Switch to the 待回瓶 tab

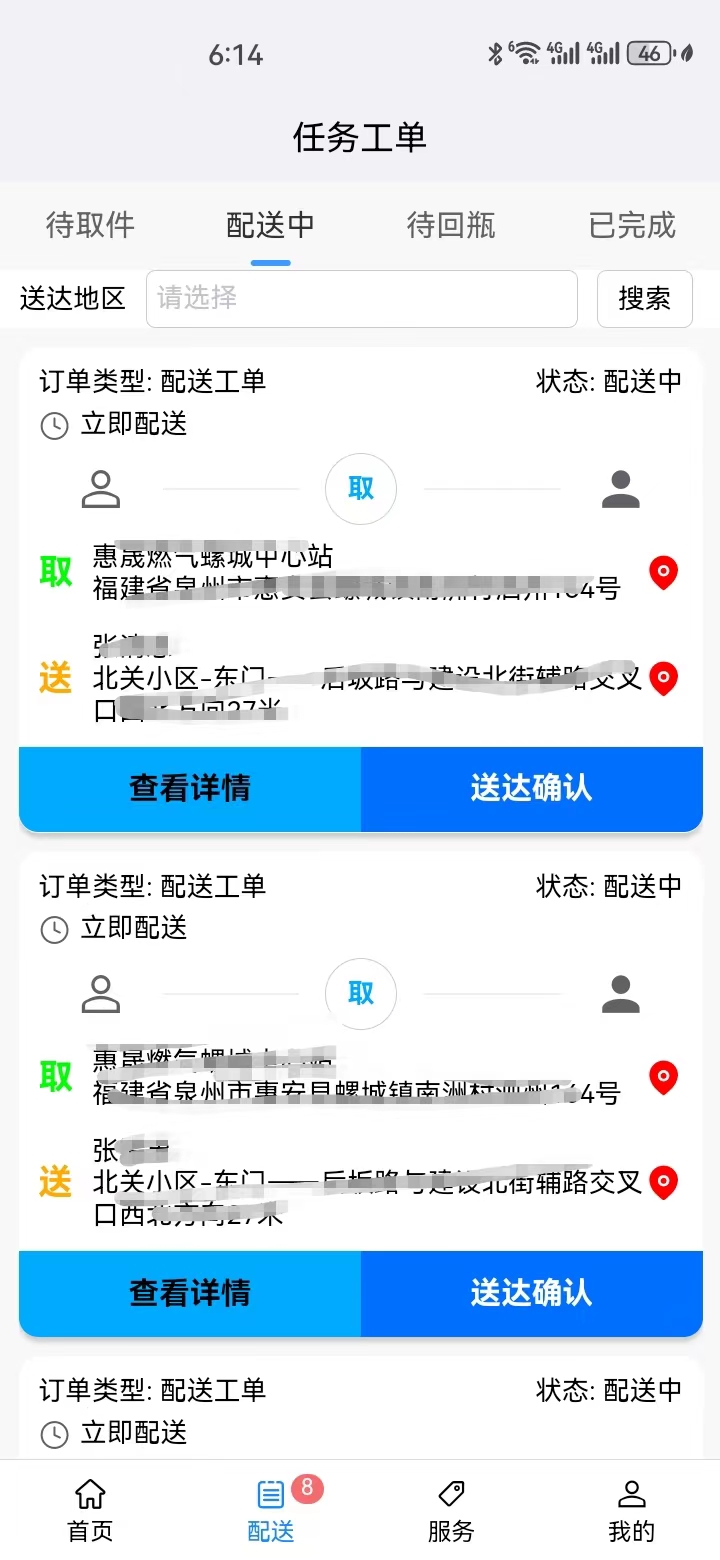click(x=449, y=225)
